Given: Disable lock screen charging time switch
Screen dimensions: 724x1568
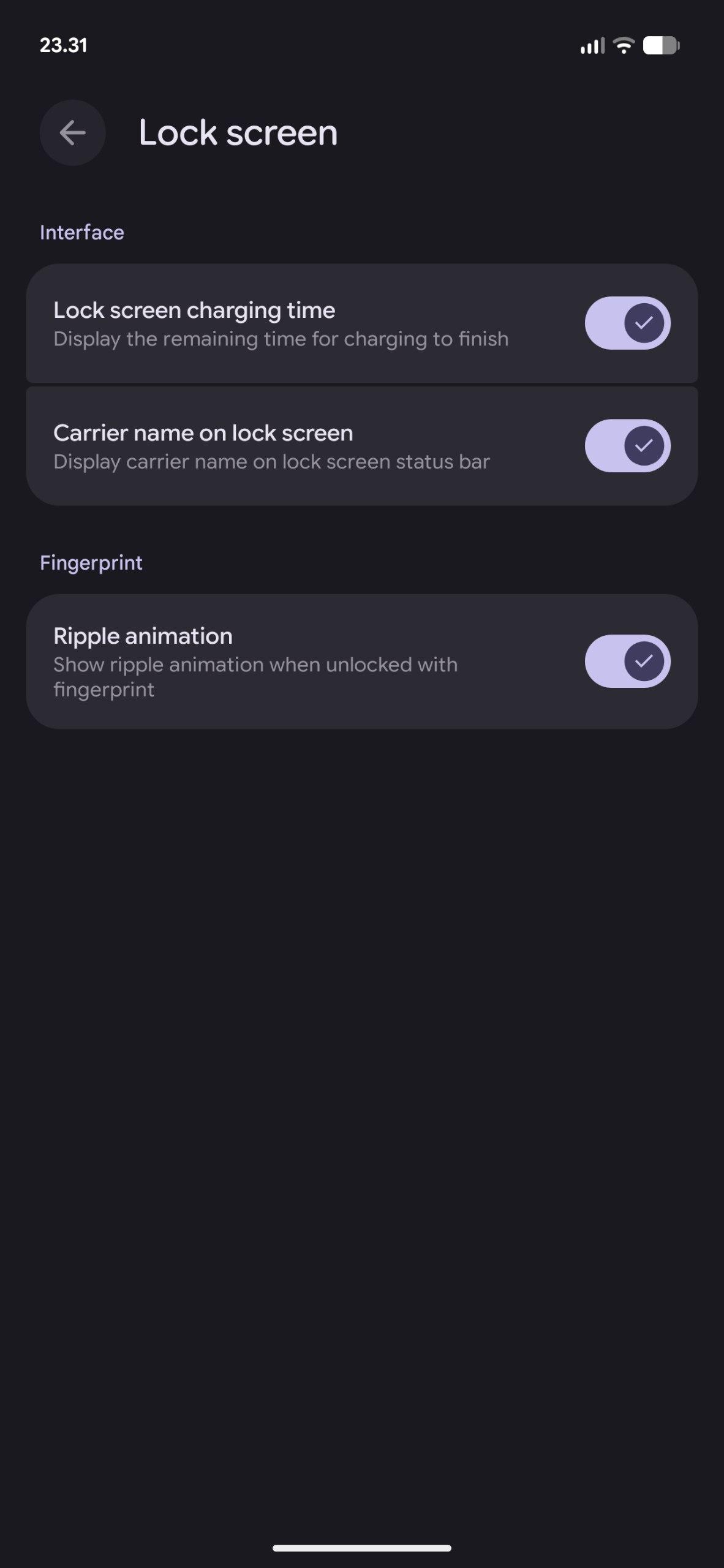Looking at the screenshot, I should click(627, 323).
